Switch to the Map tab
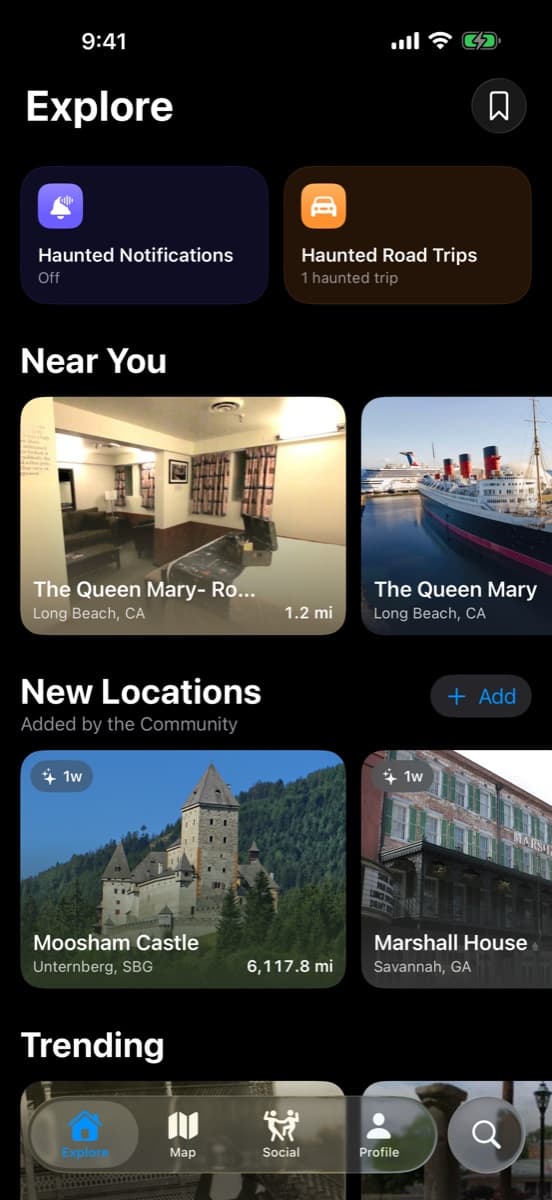This screenshot has height=1200, width=552. click(x=183, y=1135)
